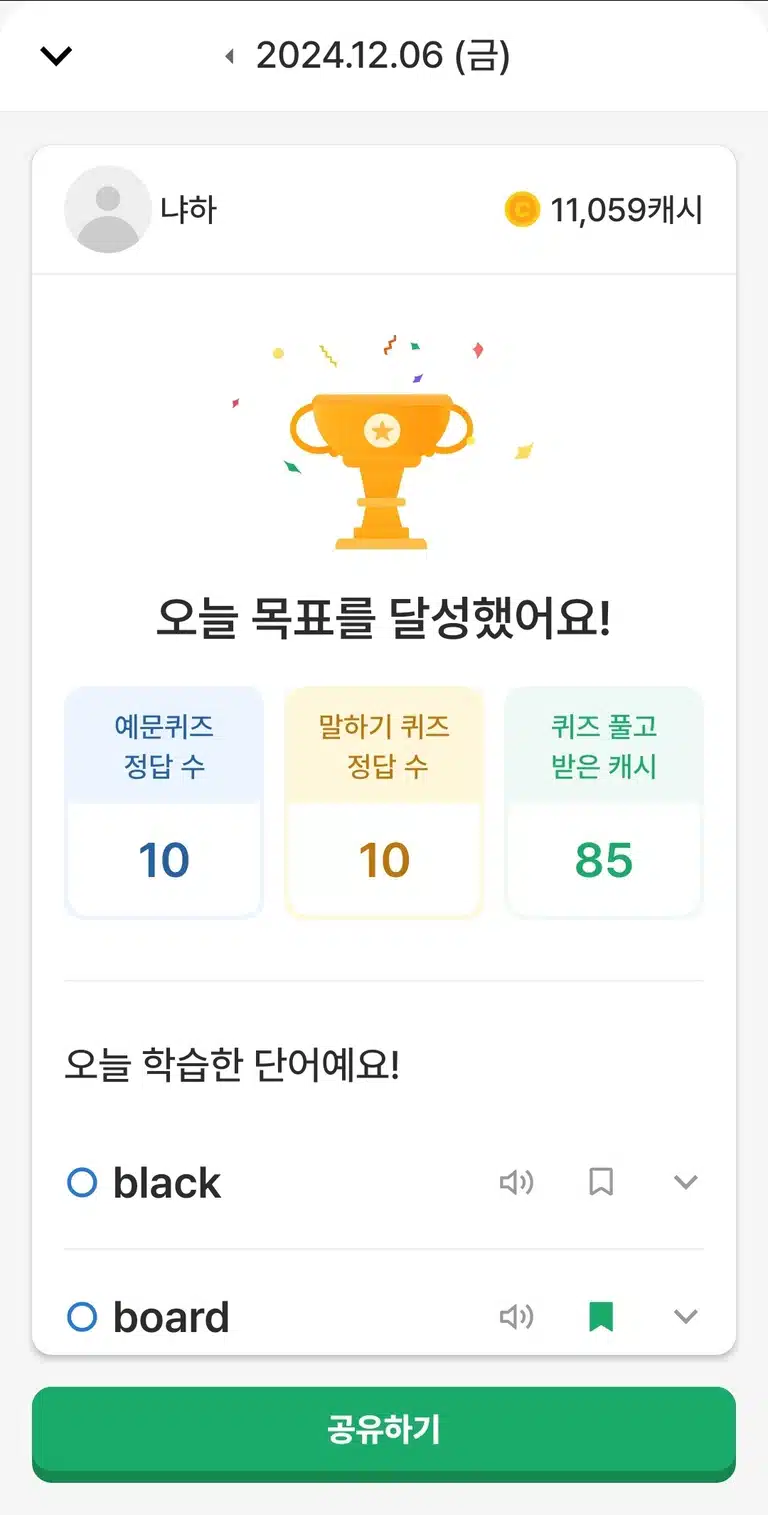768x1515 pixels.
Task: Remove bookmark from board
Action: [x=601, y=1317]
